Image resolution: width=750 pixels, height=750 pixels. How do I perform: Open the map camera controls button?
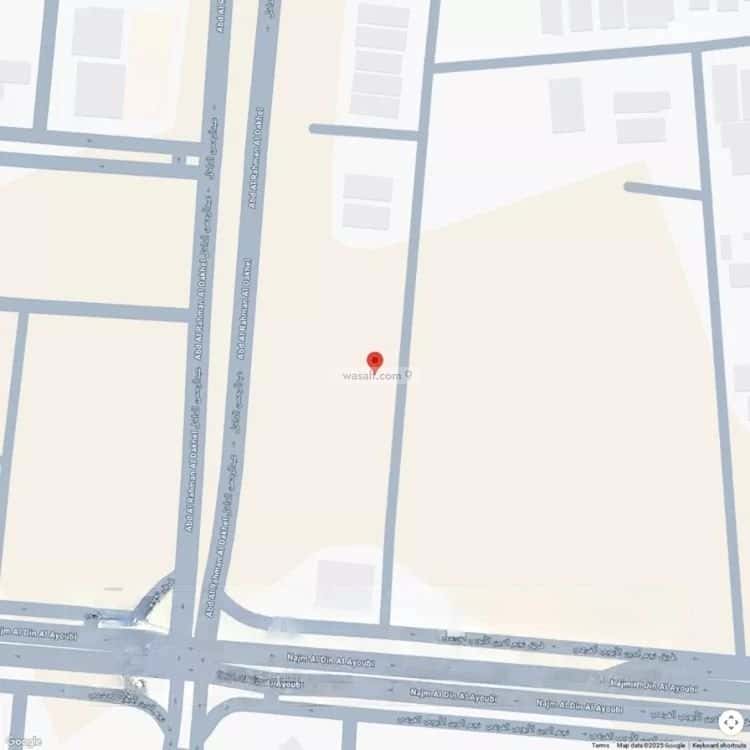(730, 722)
